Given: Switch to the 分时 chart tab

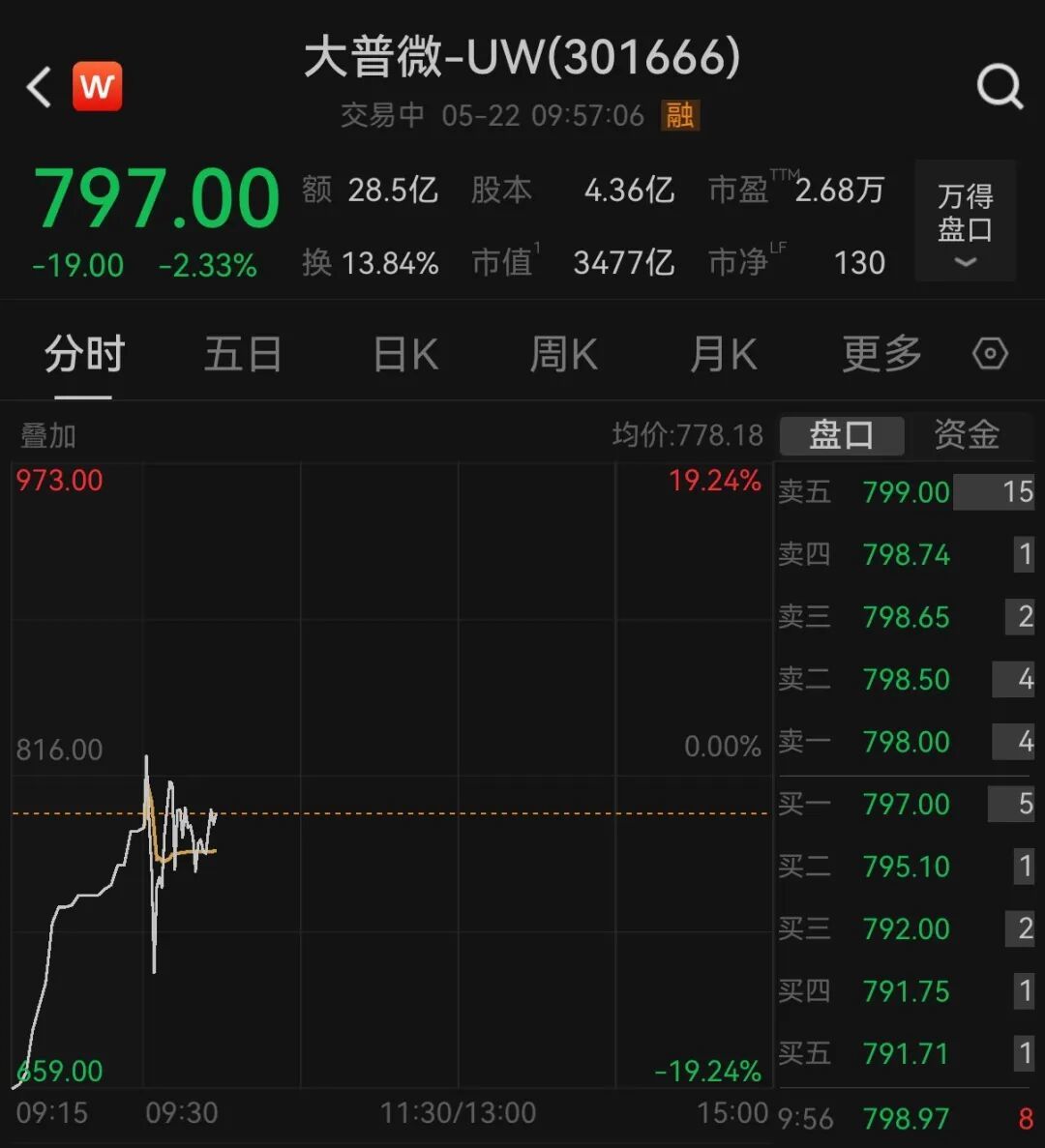Looking at the screenshot, I should coord(84,354).
